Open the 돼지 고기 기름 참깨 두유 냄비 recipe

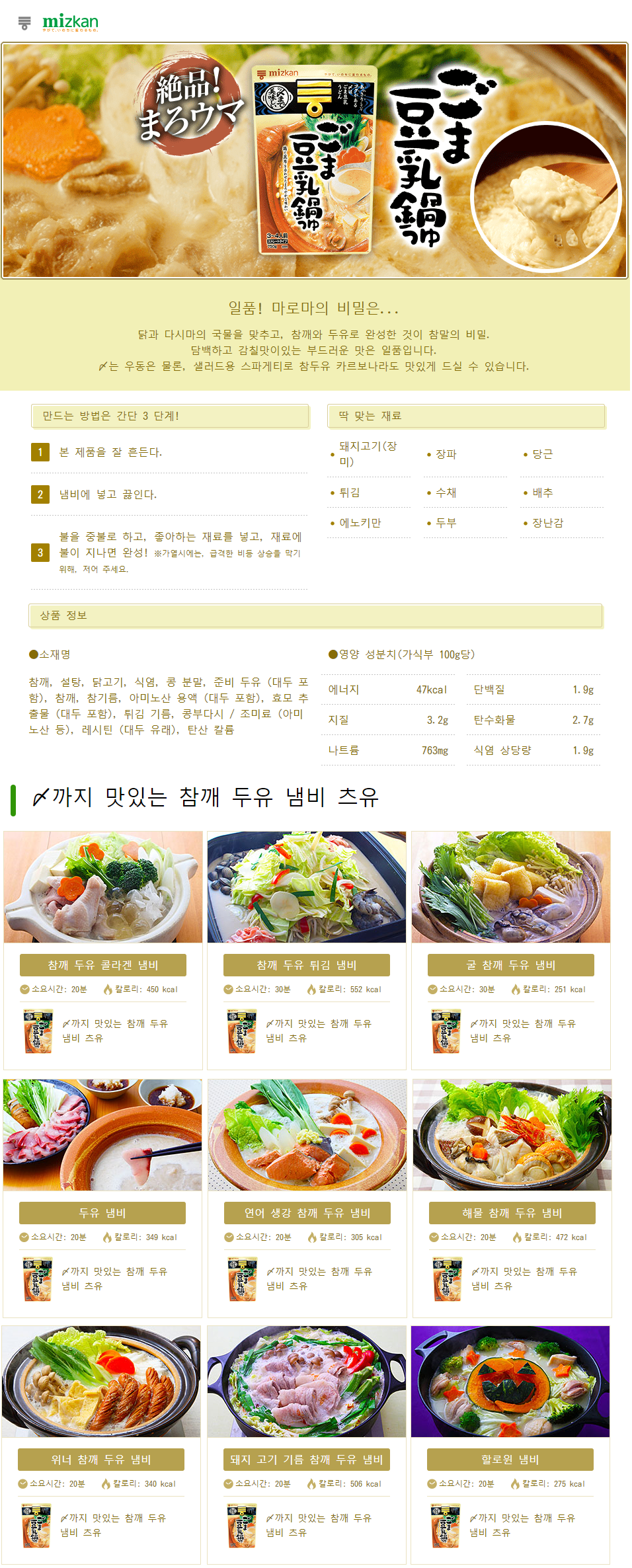(306, 1460)
